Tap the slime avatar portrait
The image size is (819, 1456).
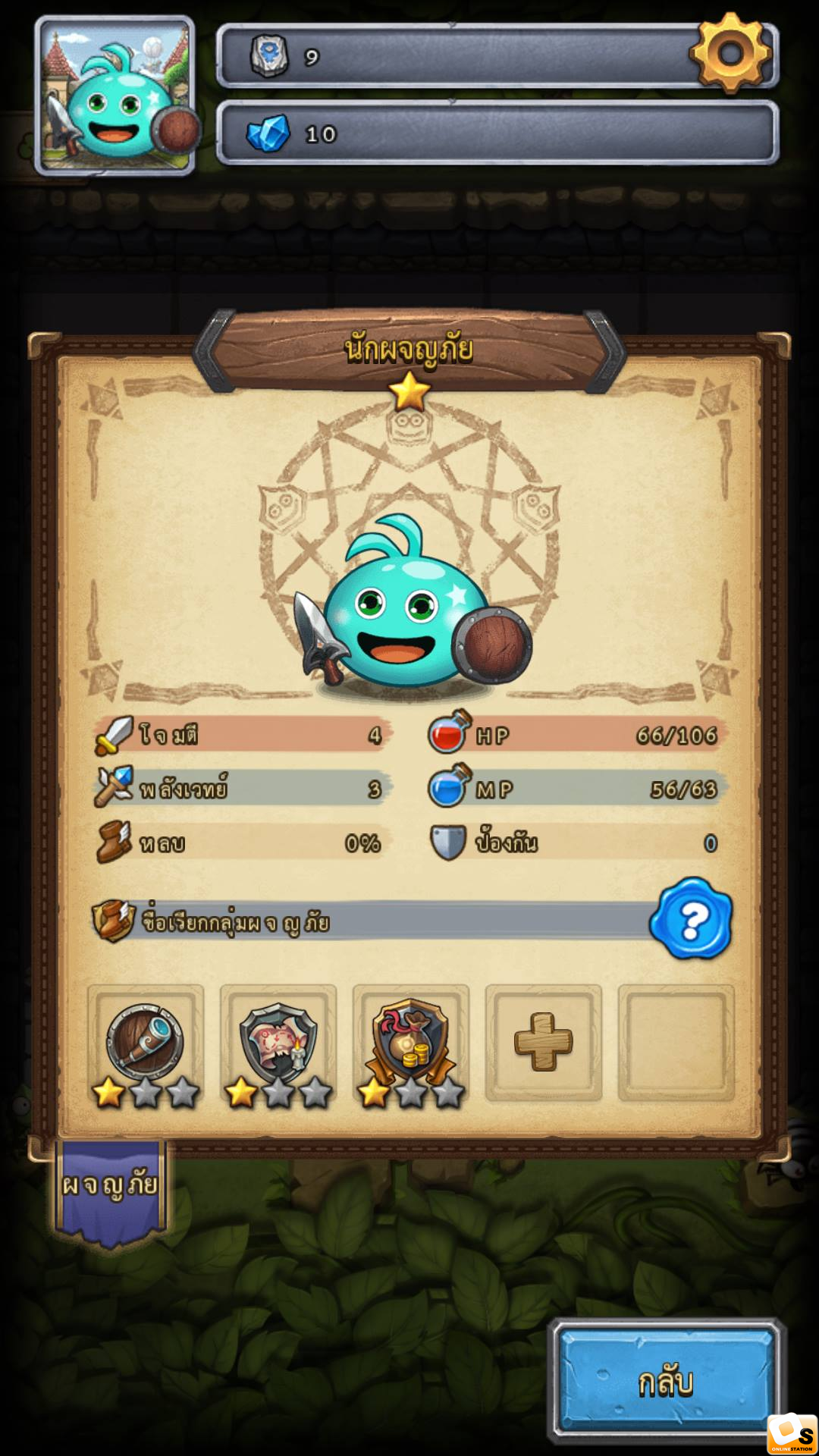[115, 96]
